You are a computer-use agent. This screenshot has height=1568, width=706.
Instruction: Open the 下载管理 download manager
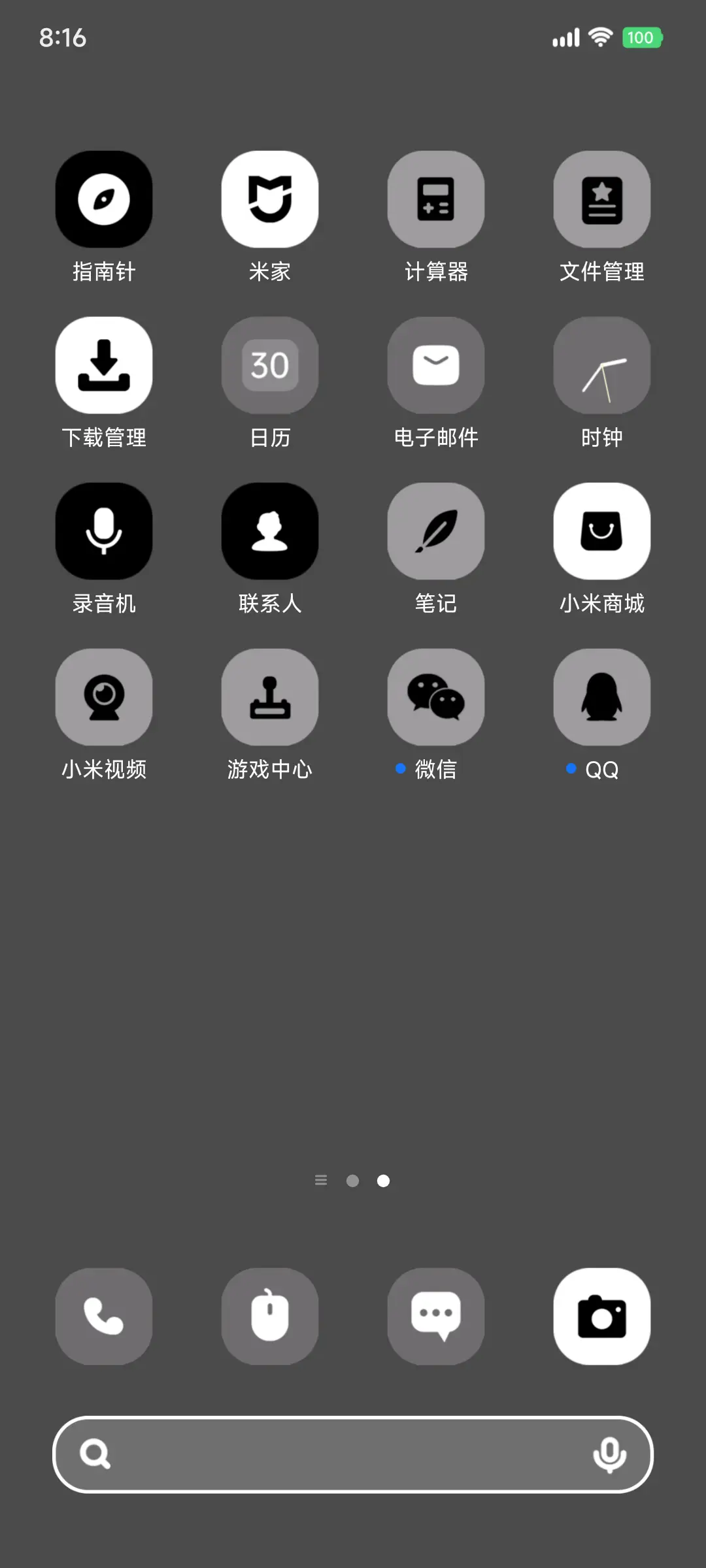pyautogui.click(x=105, y=366)
